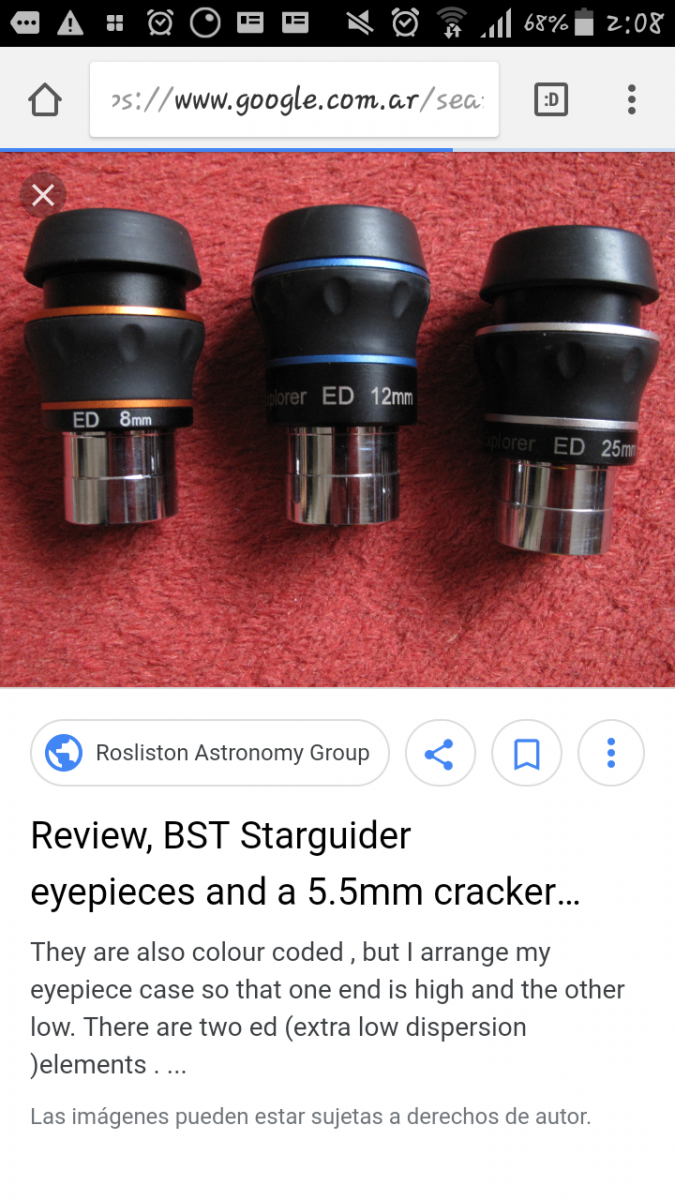Go to the browser home page
Screen dimensions: 675x1200
tap(44, 100)
